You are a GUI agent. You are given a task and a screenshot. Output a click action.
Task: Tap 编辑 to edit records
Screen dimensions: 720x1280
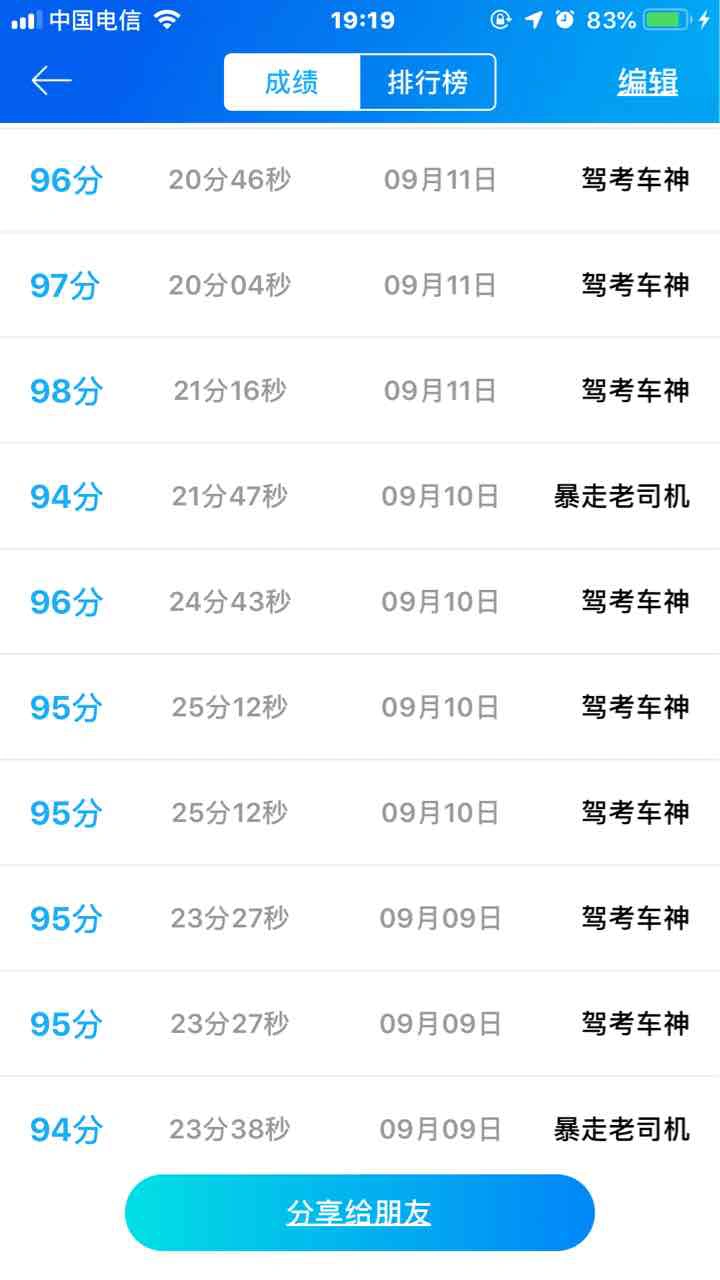click(647, 82)
